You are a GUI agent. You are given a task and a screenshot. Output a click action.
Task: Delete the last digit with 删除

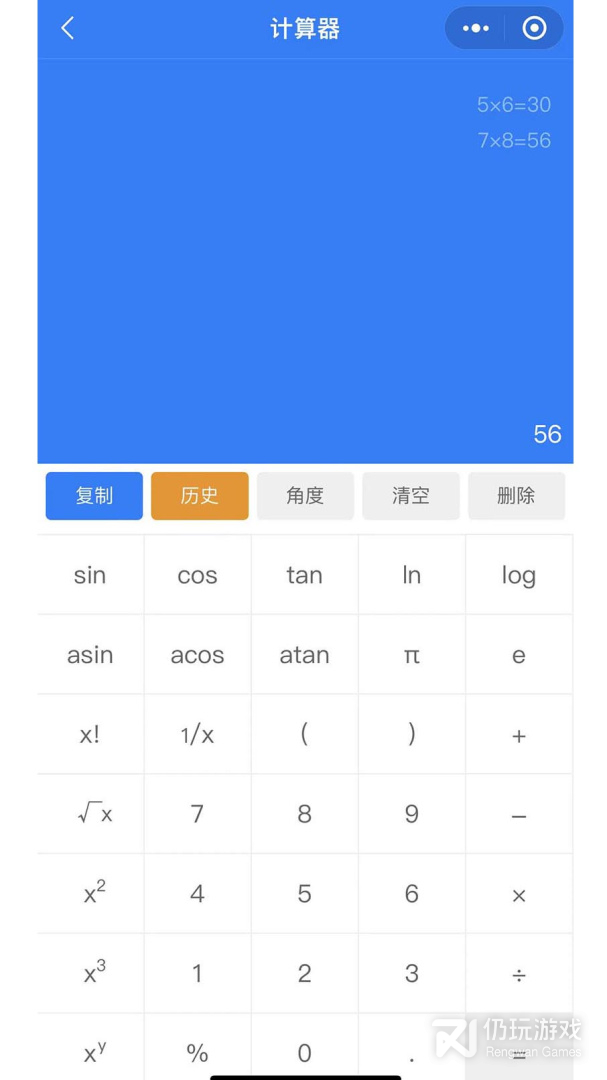click(x=516, y=496)
